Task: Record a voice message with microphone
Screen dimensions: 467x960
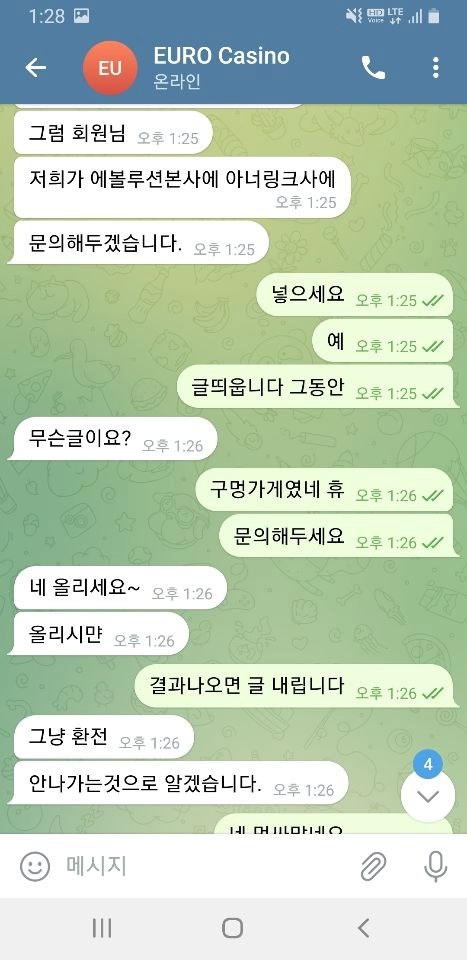Action: (435, 866)
